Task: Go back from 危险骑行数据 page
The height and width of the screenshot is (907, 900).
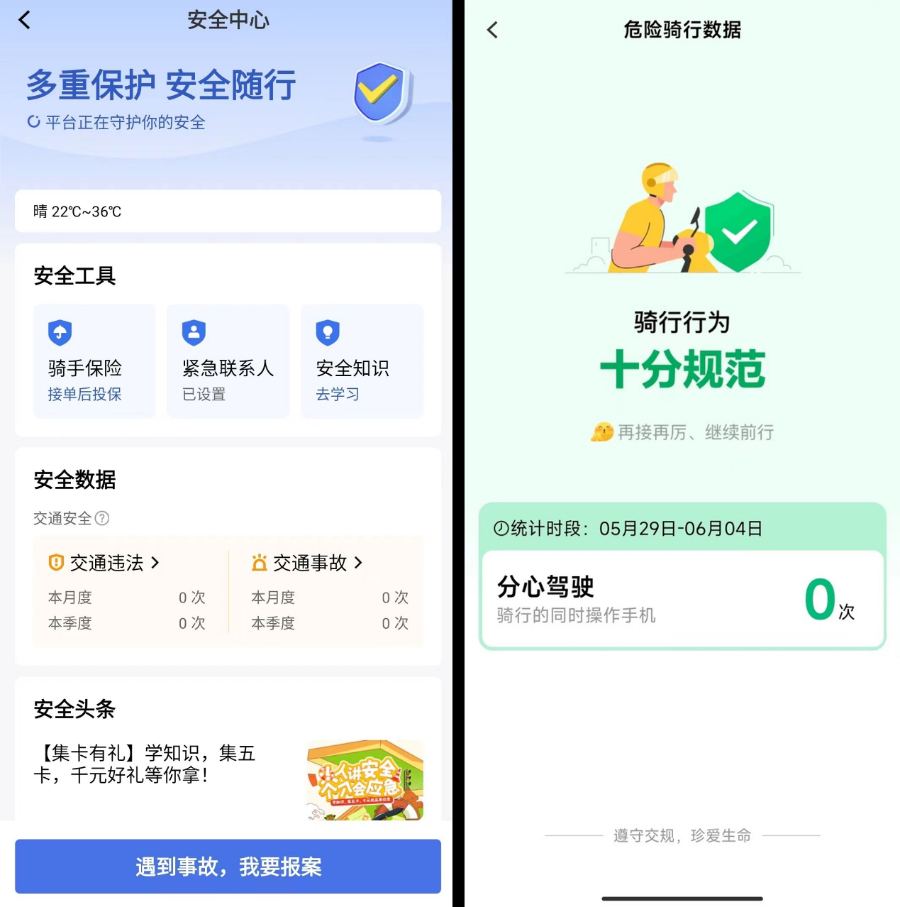Action: 492,30
